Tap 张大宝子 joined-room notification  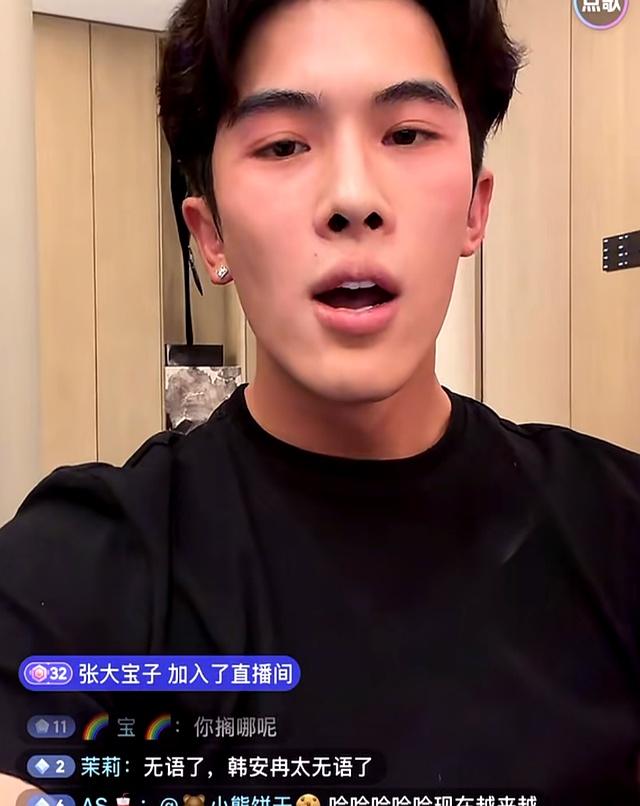pos(160,673)
